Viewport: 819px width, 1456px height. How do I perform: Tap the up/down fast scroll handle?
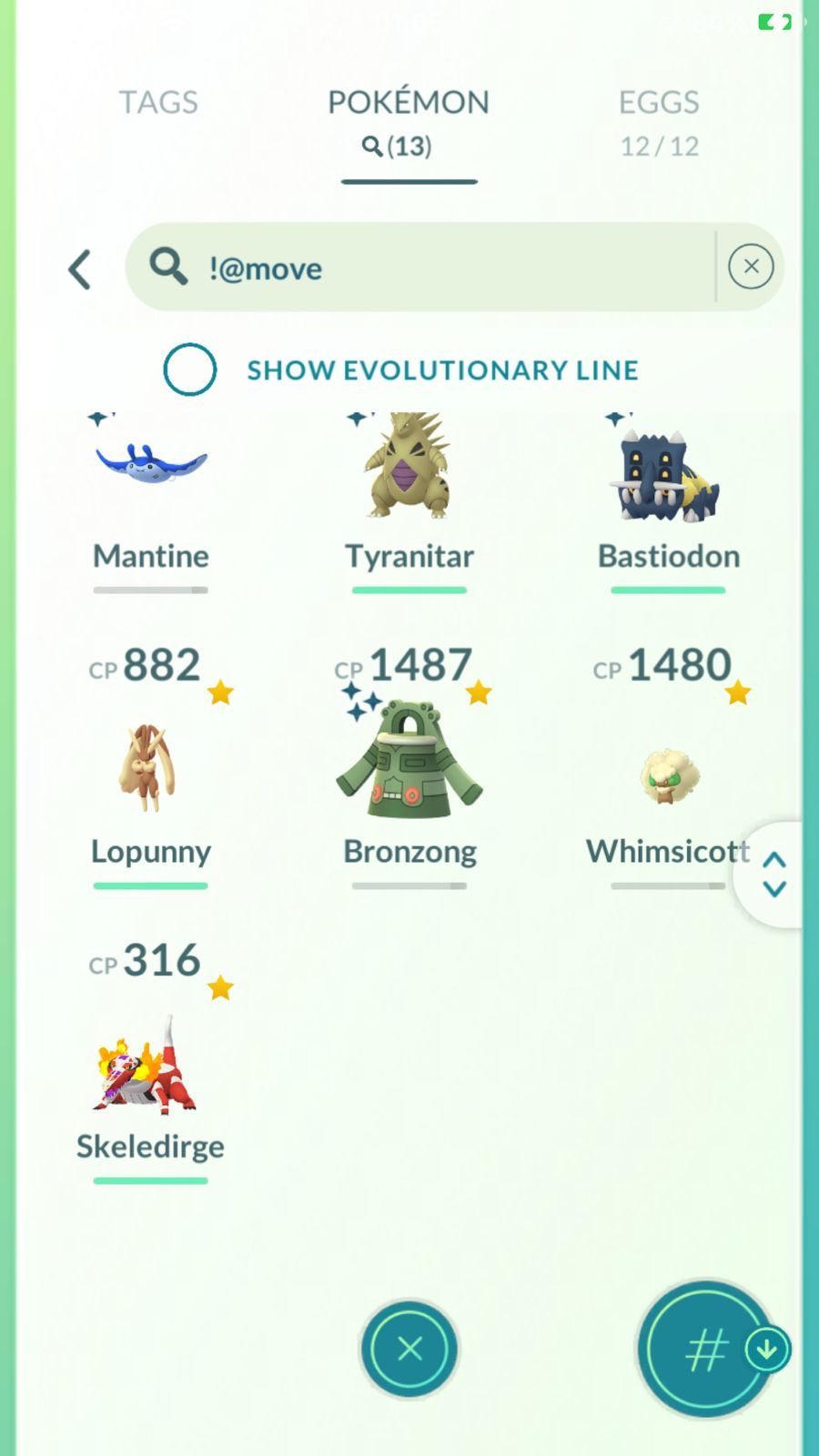[x=773, y=875]
